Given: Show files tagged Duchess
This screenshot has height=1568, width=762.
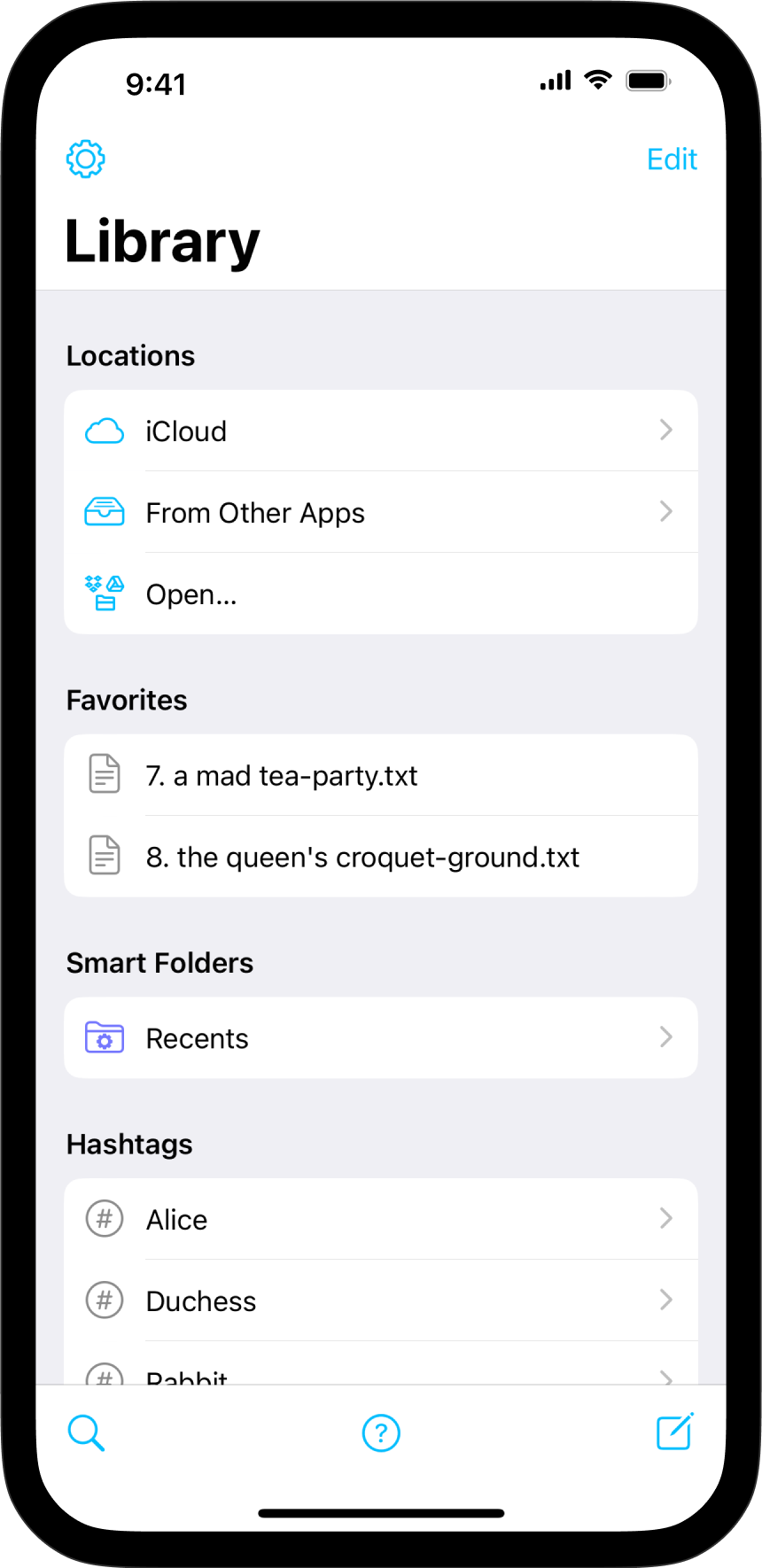Looking at the screenshot, I should tap(381, 1300).
